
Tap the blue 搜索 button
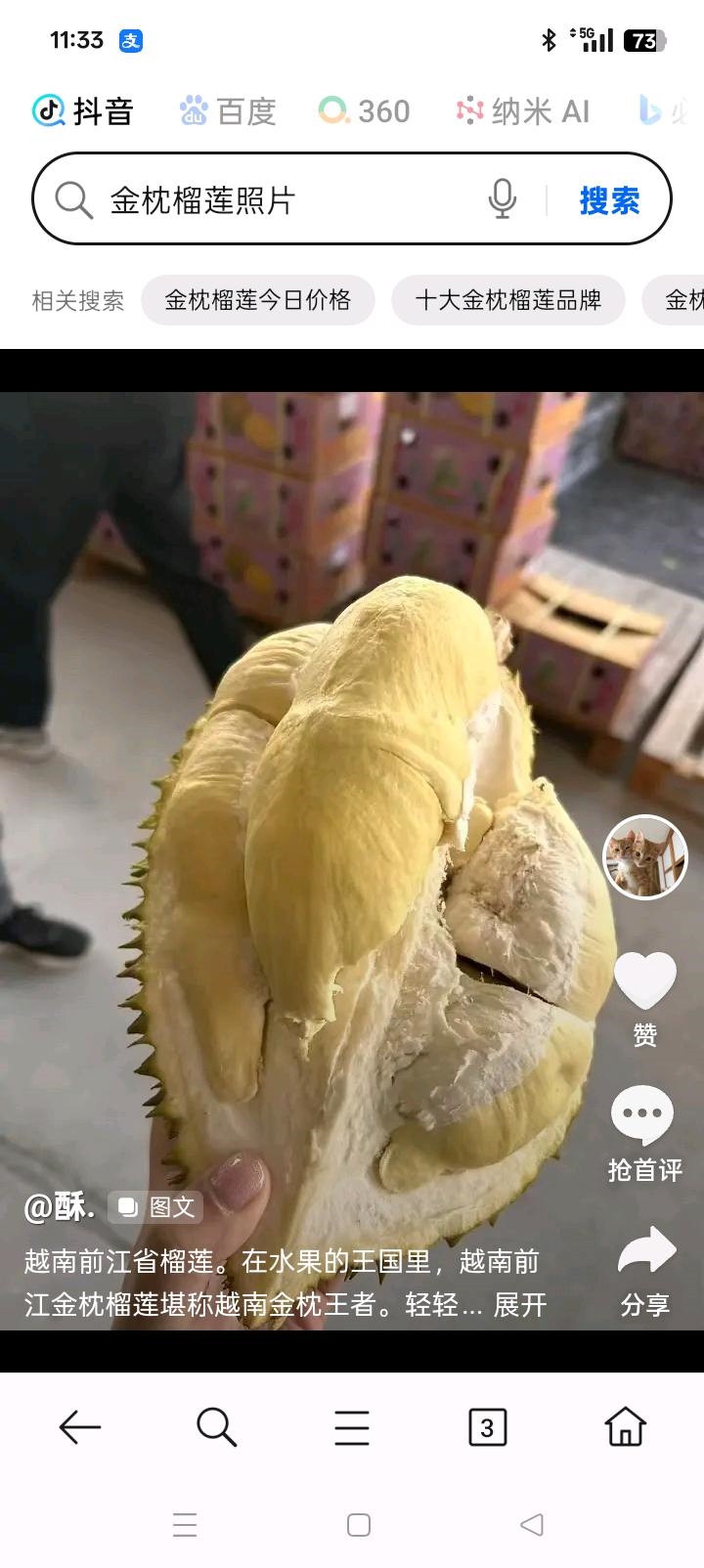609,200
